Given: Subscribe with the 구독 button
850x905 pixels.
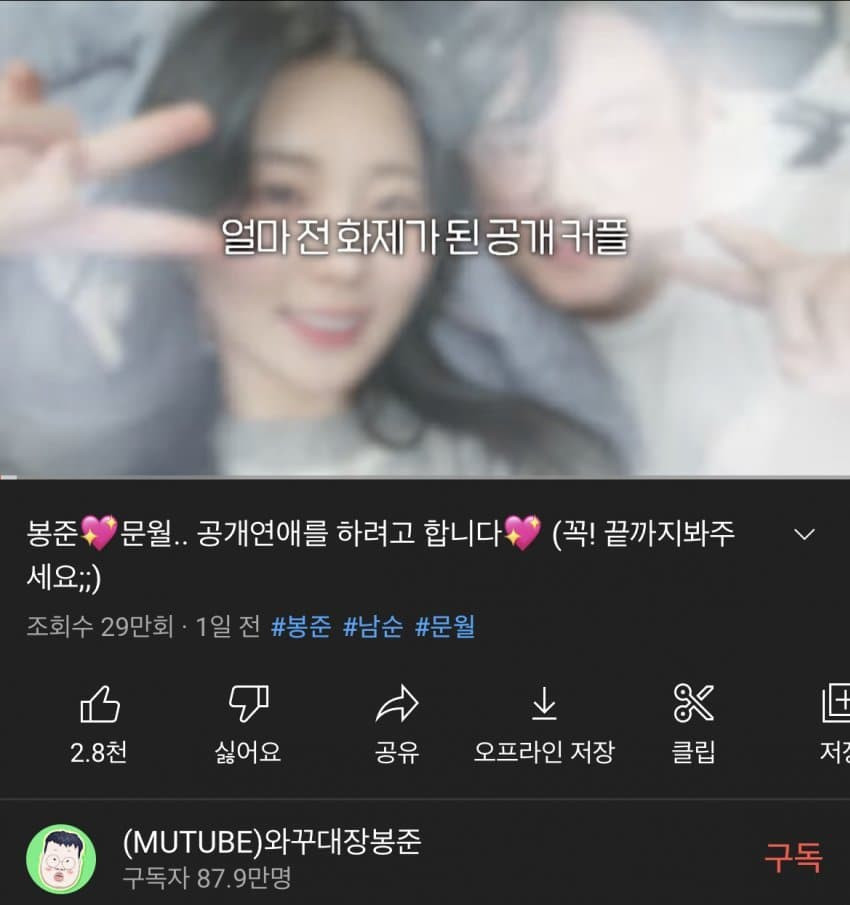Looking at the screenshot, I should (793, 857).
